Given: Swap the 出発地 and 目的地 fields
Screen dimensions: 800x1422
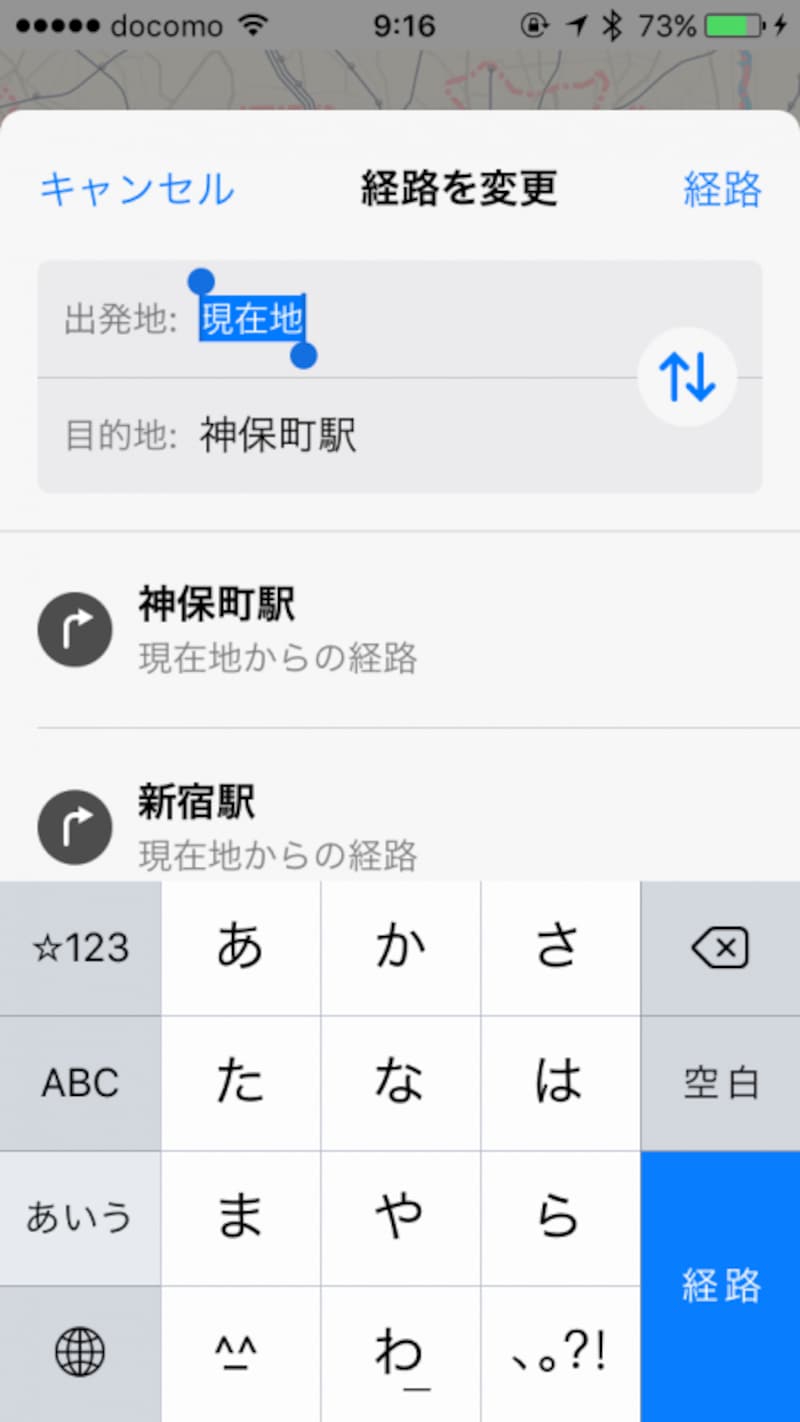Looking at the screenshot, I should 687,378.
